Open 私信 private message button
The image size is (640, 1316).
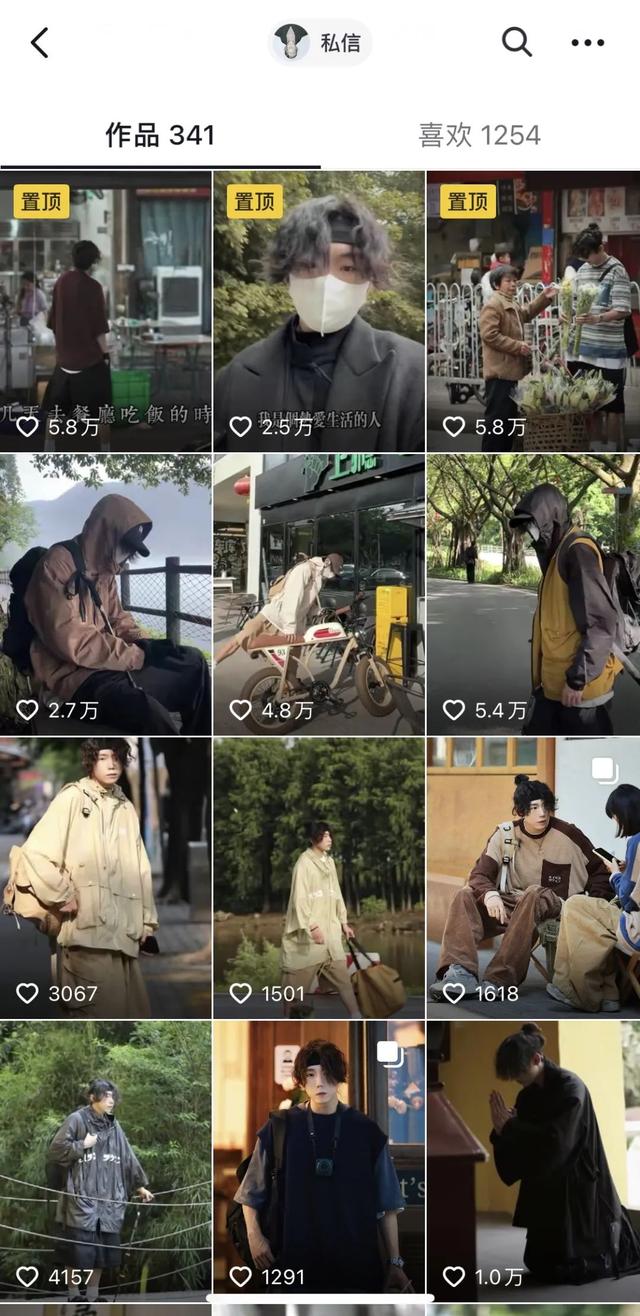pos(320,43)
